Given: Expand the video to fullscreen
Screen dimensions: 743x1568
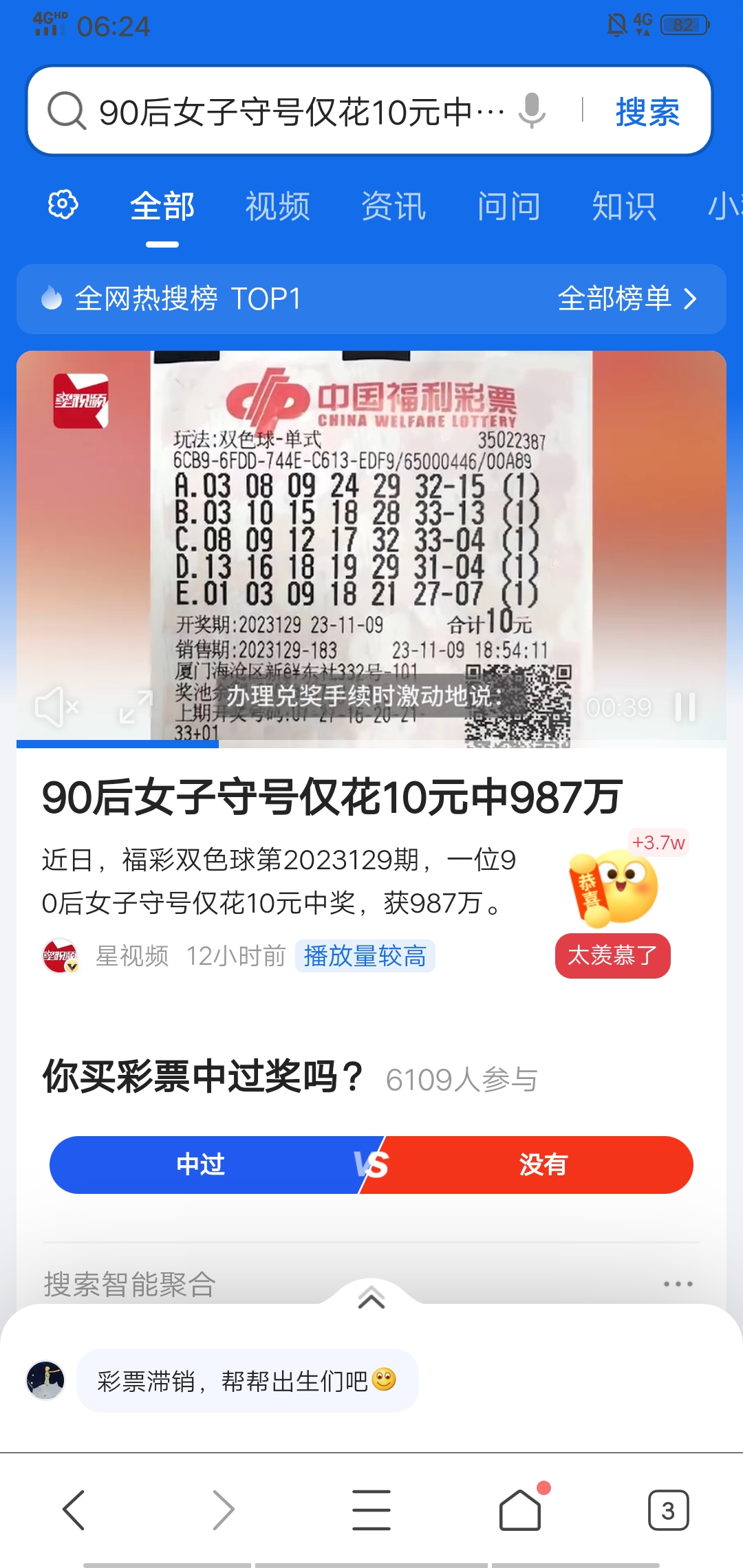Looking at the screenshot, I should coord(135,707).
